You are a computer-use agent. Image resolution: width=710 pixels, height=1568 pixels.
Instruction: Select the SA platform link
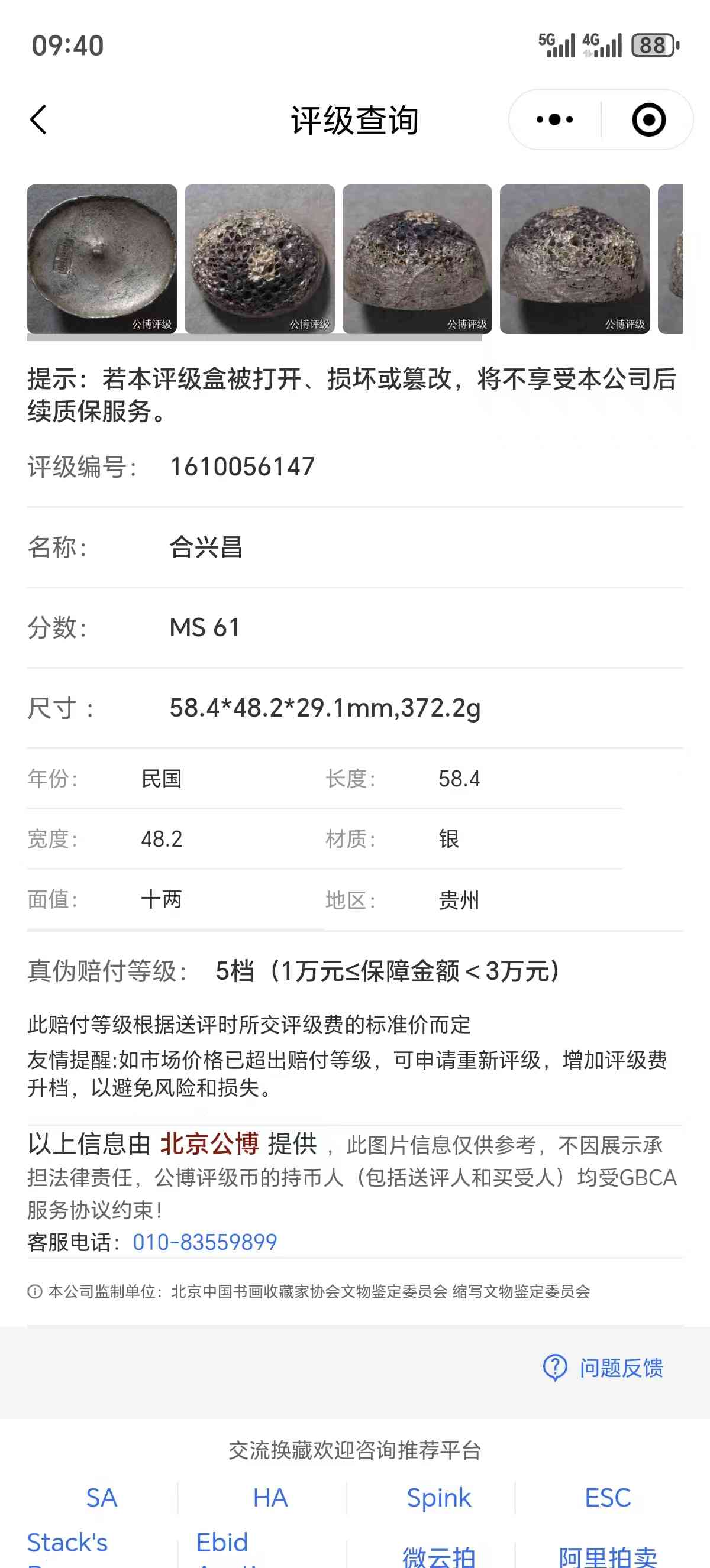[102, 1498]
